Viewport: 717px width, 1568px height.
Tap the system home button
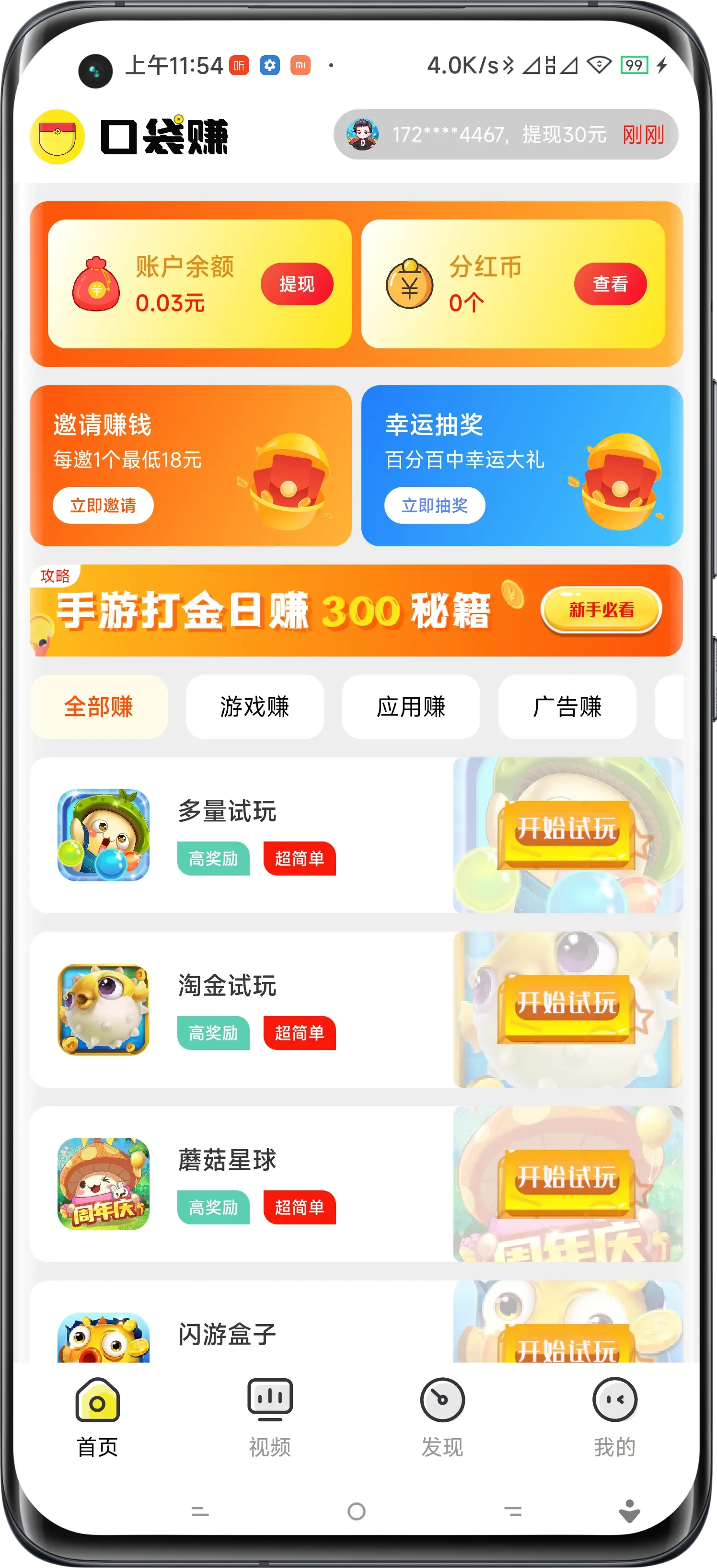357,1511
